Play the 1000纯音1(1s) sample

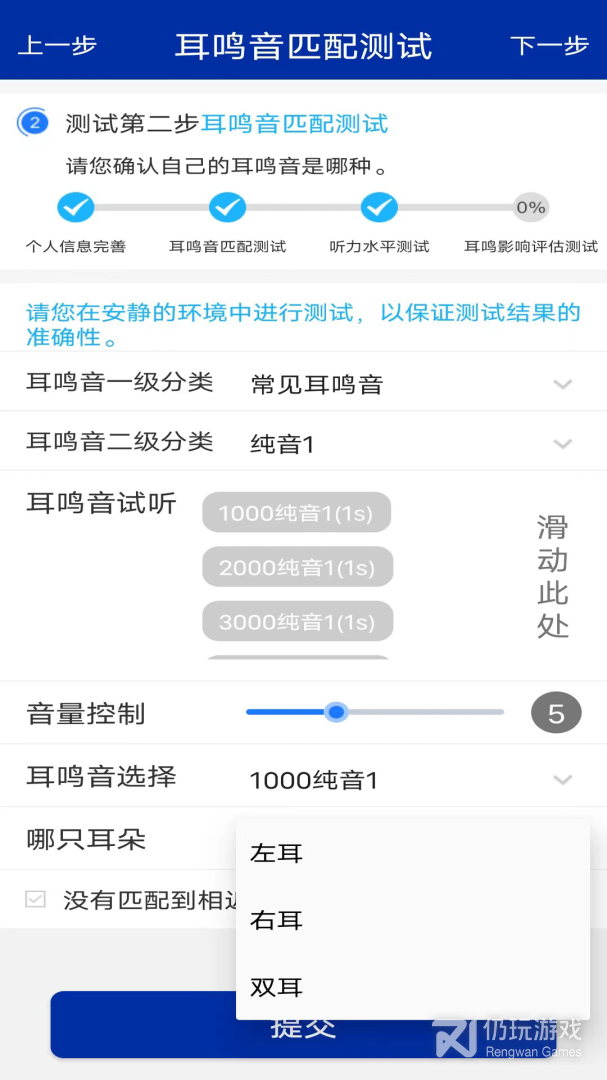click(x=296, y=512)
